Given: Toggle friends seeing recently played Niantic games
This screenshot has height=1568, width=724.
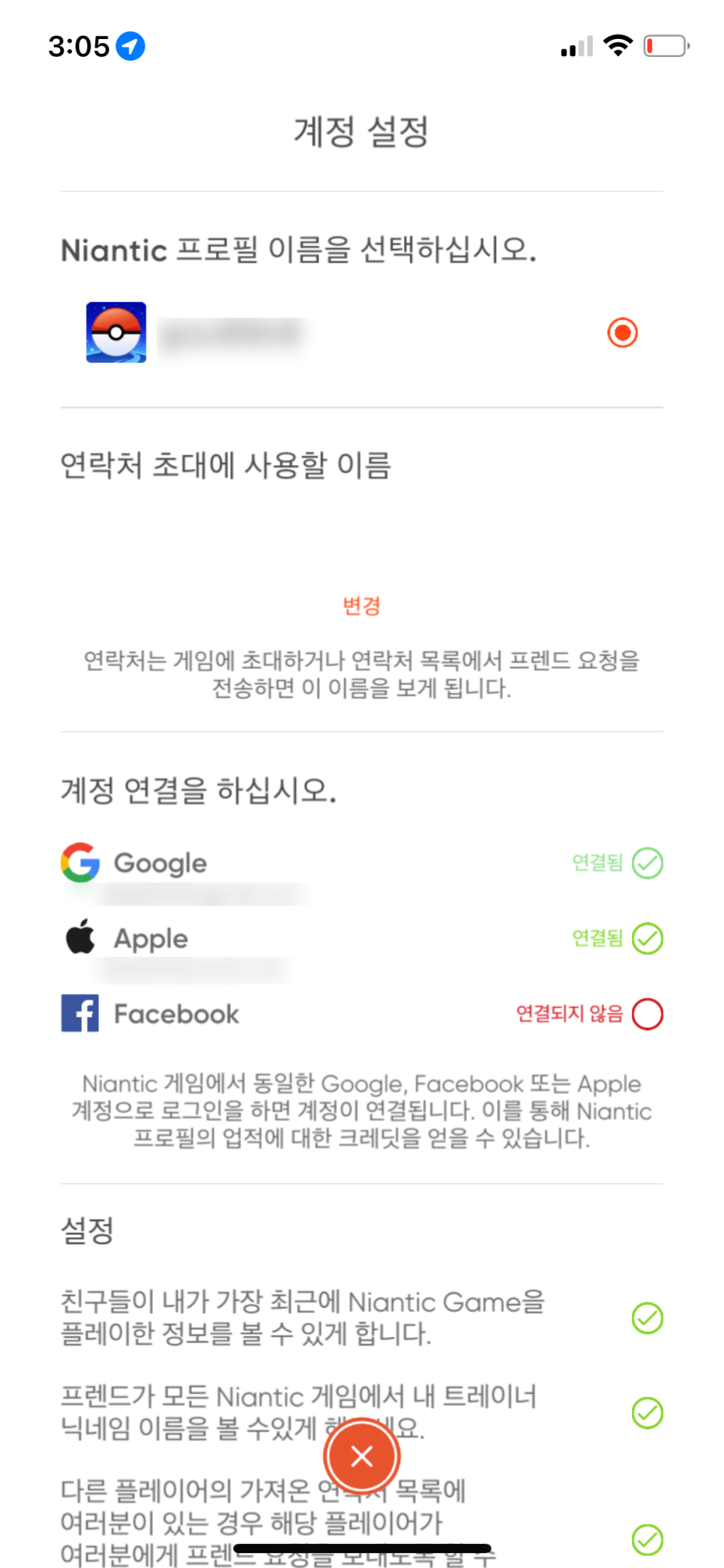Looking at the screenshot, I should click(647, 1318).
